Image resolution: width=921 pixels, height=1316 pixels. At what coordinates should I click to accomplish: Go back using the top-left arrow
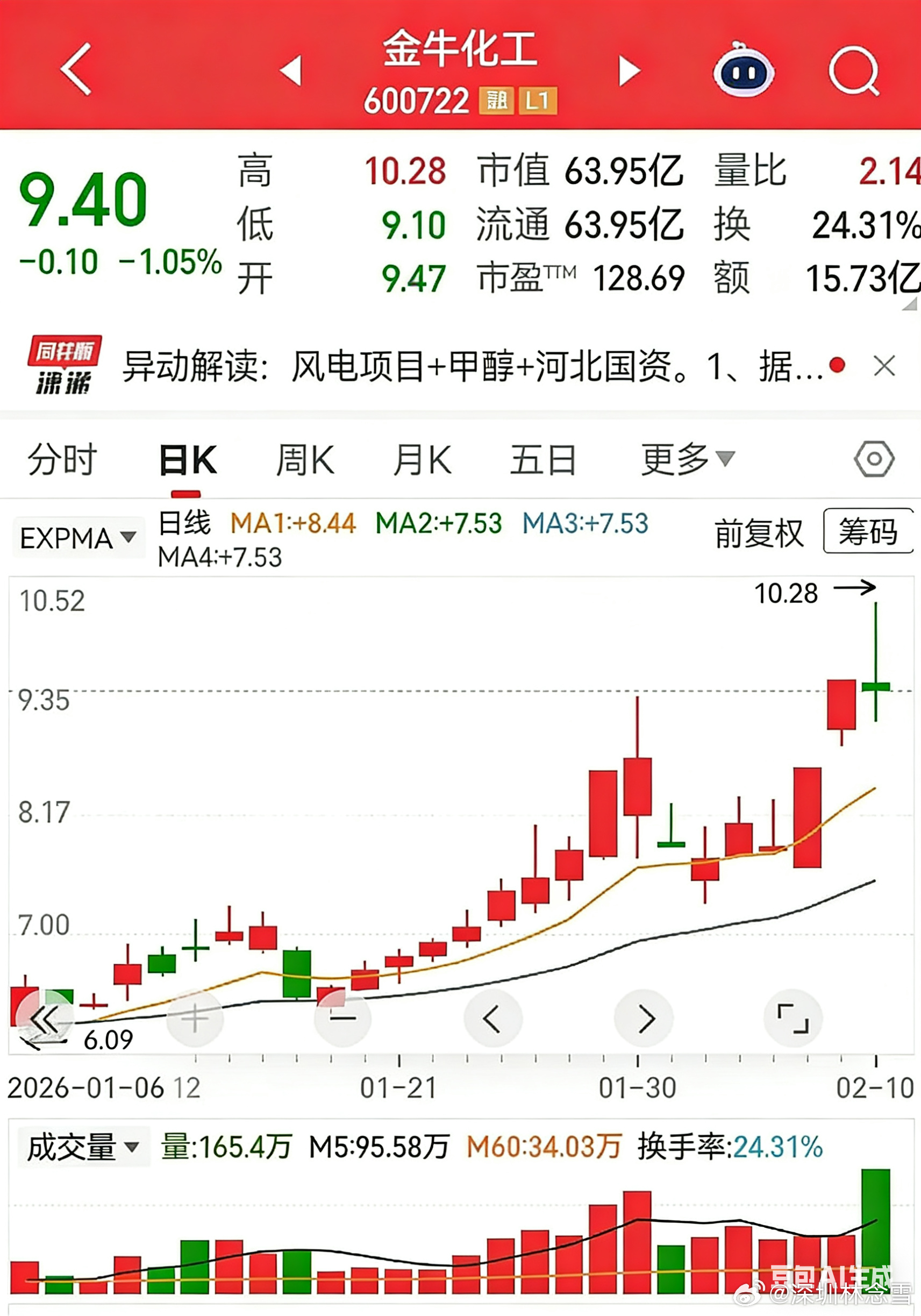pyautogui.click(x=76, y=69)
